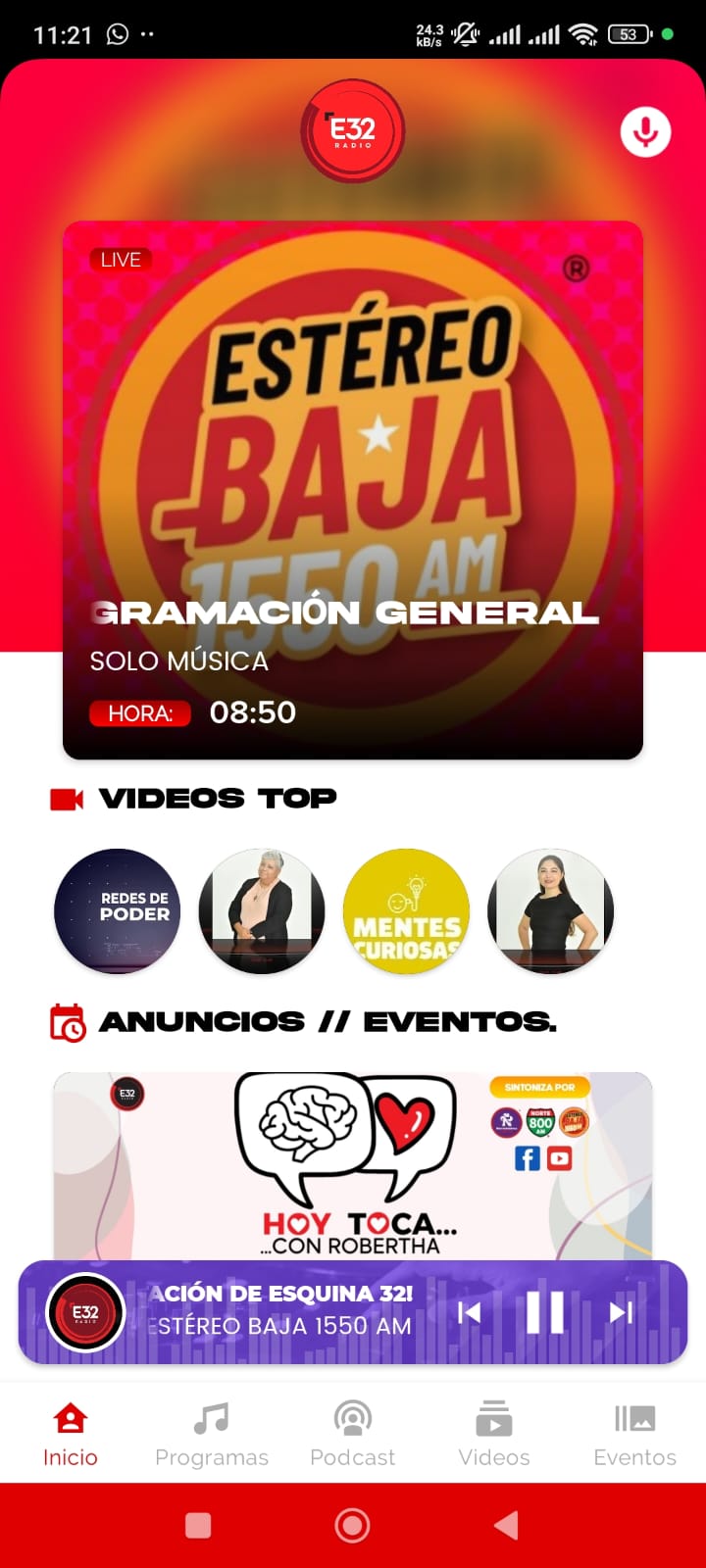Go back with the system back button
Image resolution: width=706 pixels, height=1568 pixels.
(x=506, y=1525)
